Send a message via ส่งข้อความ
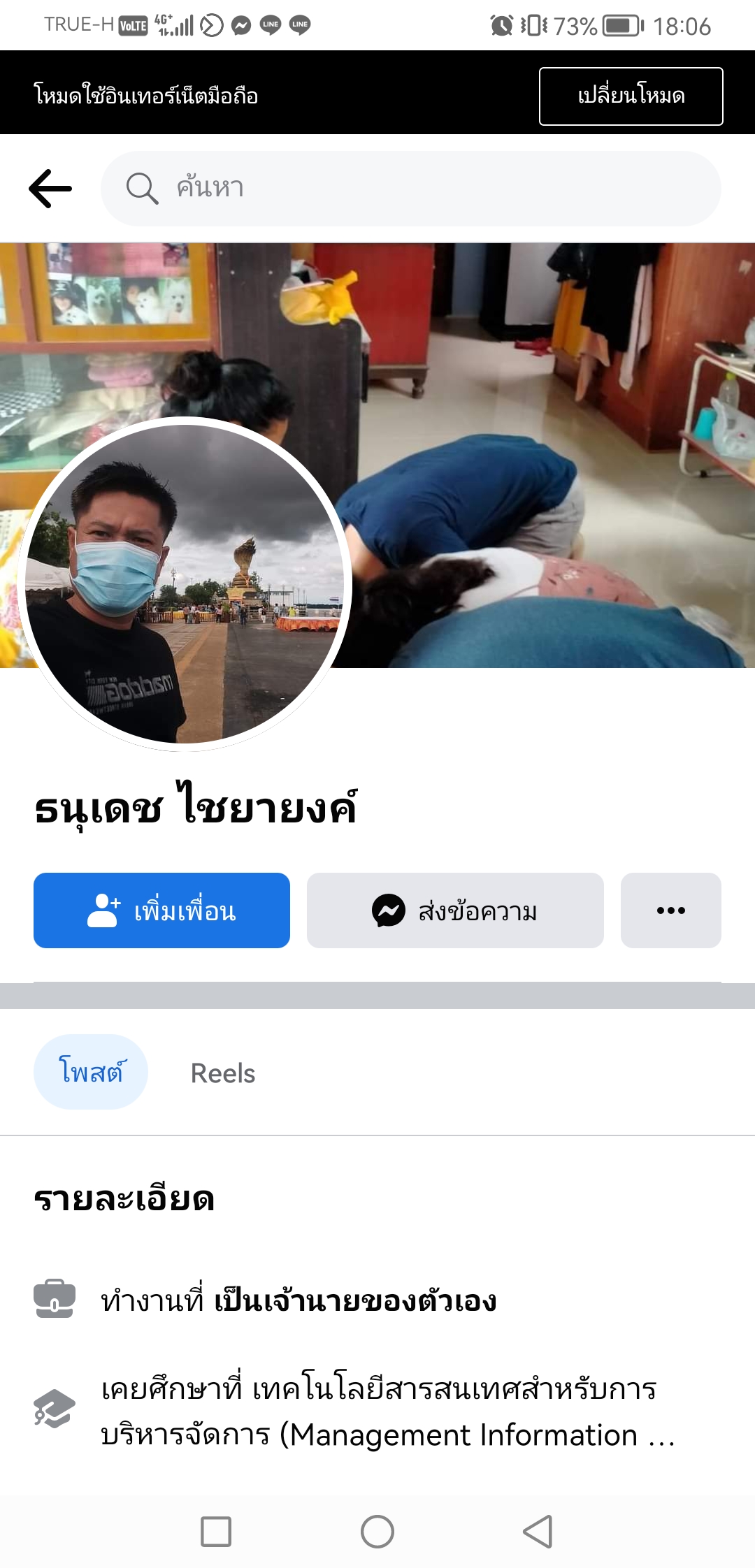 (x=455, y=910)
